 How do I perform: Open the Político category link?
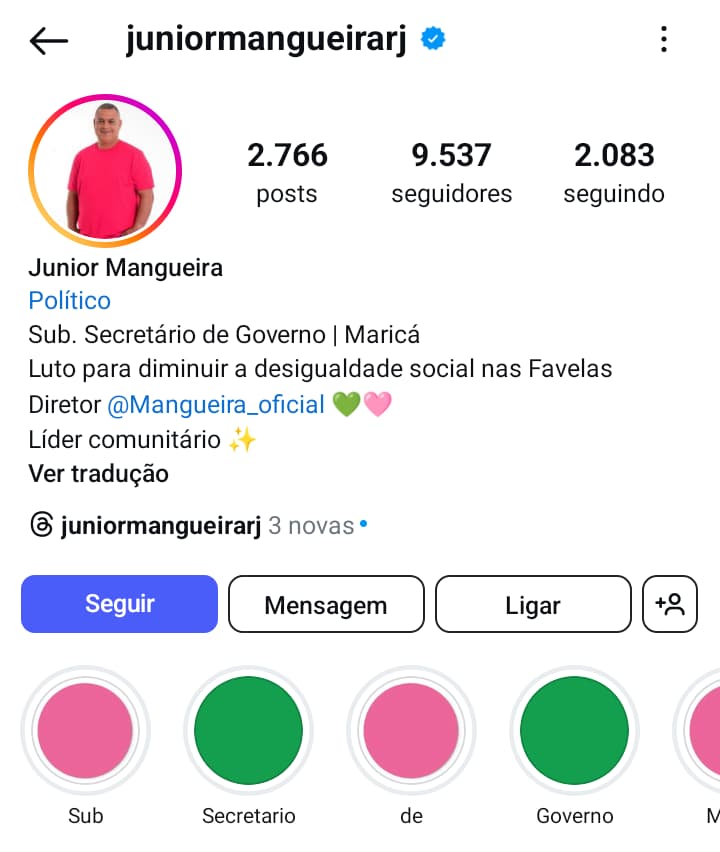click(69, 300)
